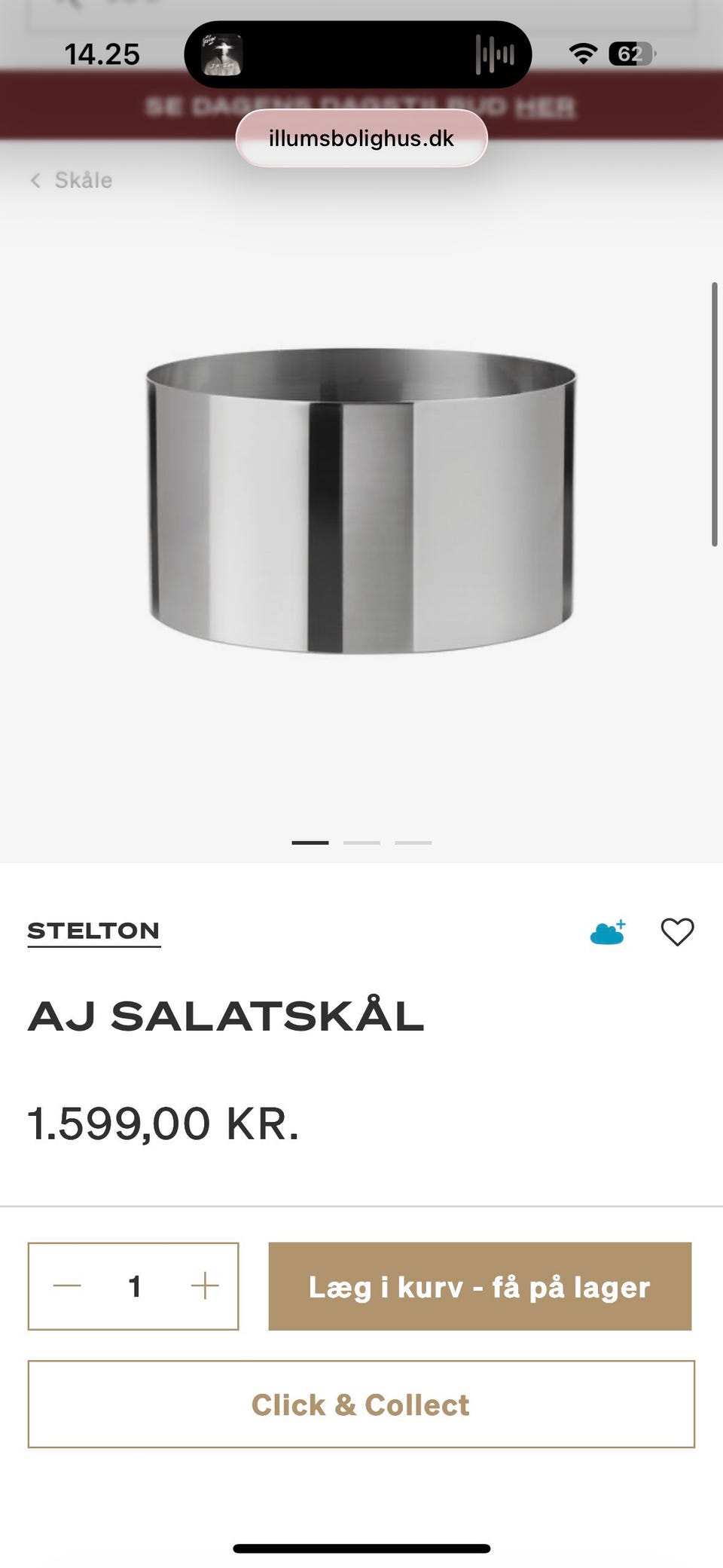
Task: Increase the quantity with the plus
Action: (204, 1286)
